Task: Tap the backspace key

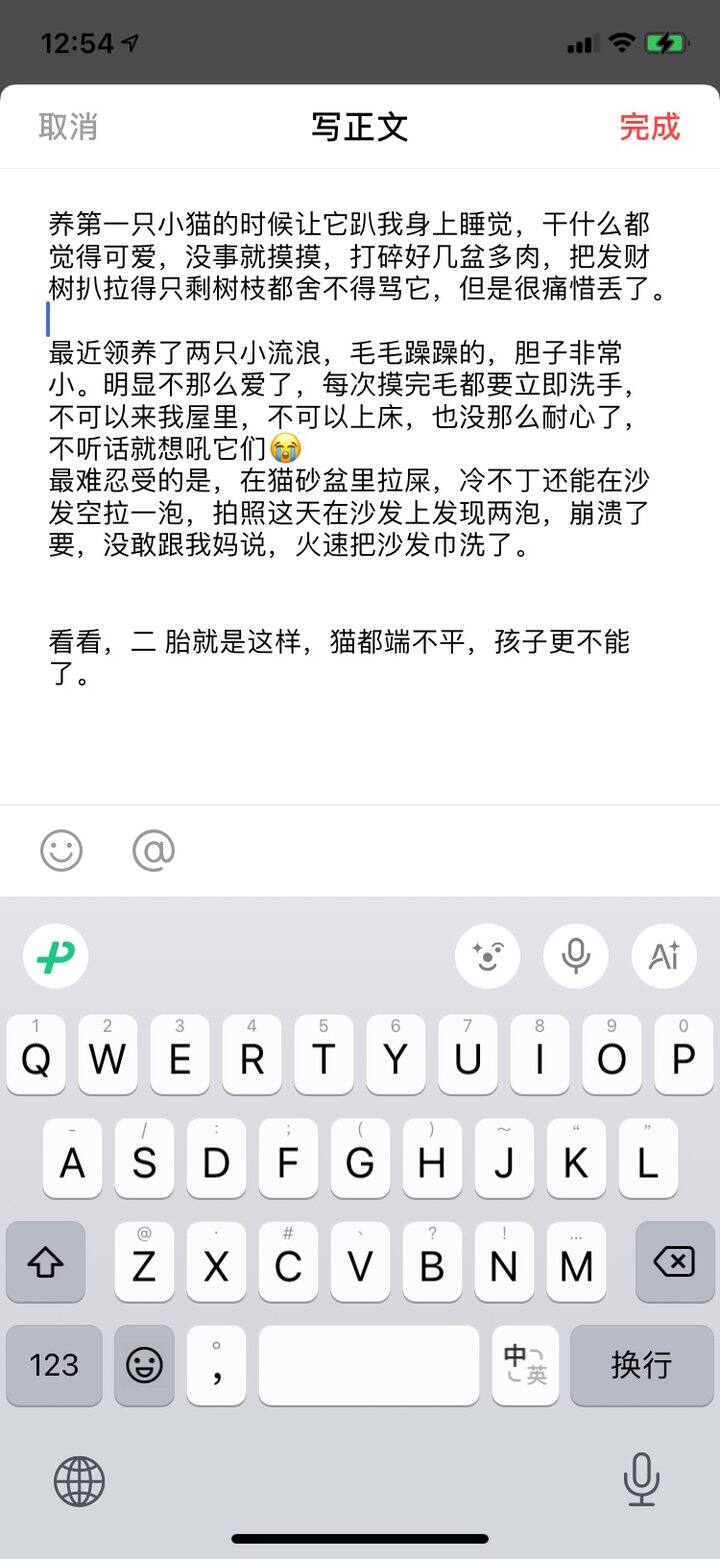Action: pos(674,1263)
